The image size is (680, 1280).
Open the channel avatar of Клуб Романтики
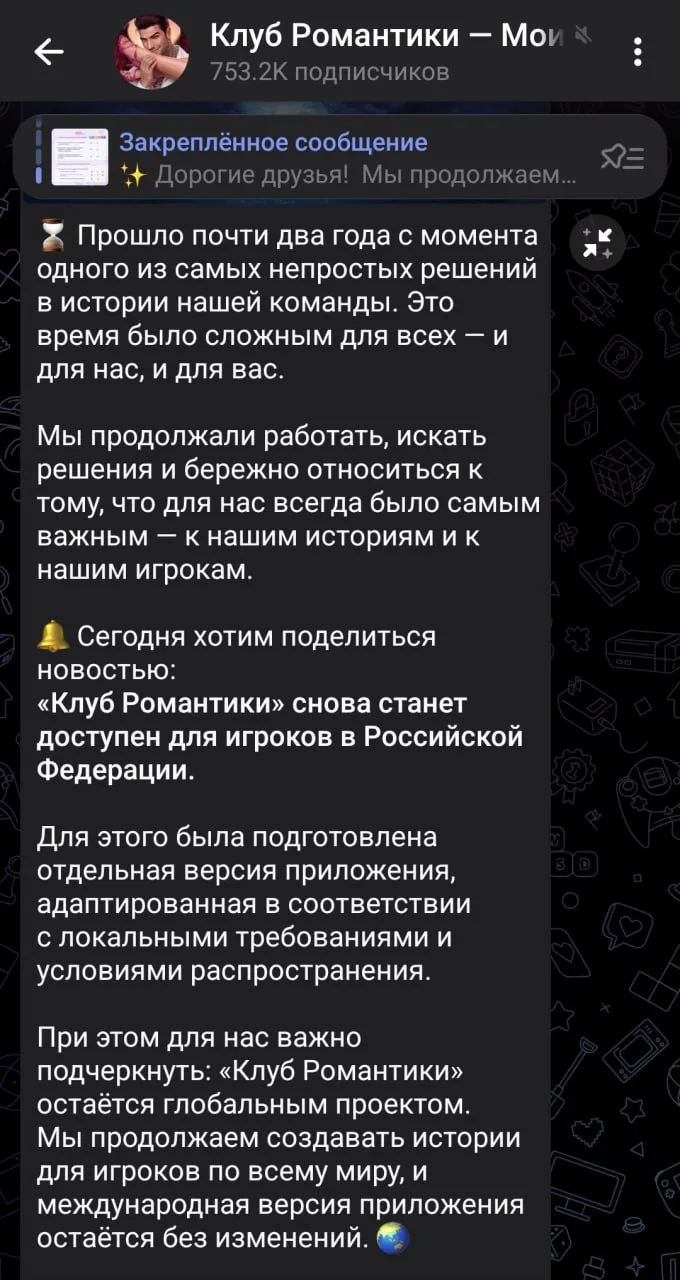pyautogui.click(x=152, y=52)
